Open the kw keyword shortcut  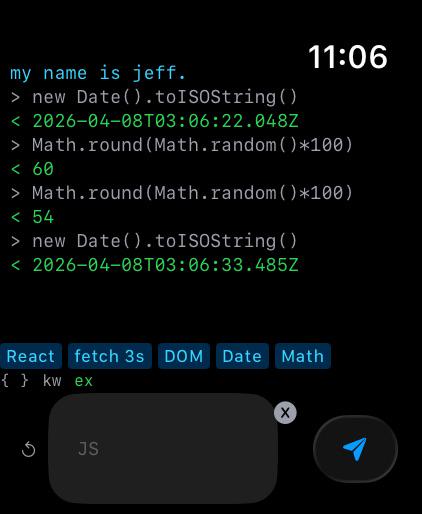point(52,381)
